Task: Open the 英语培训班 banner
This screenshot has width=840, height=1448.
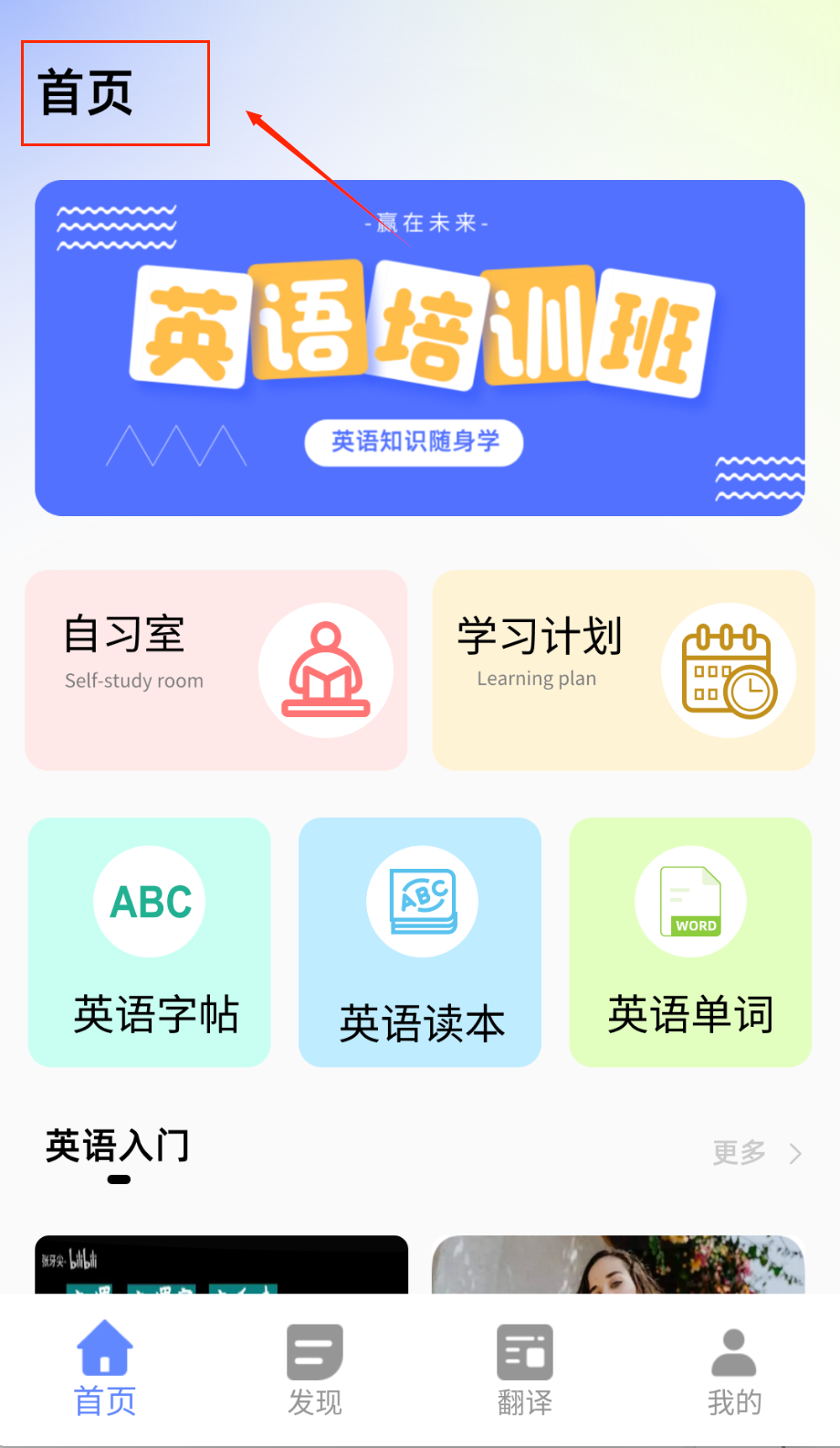Action: pos(419,348)
